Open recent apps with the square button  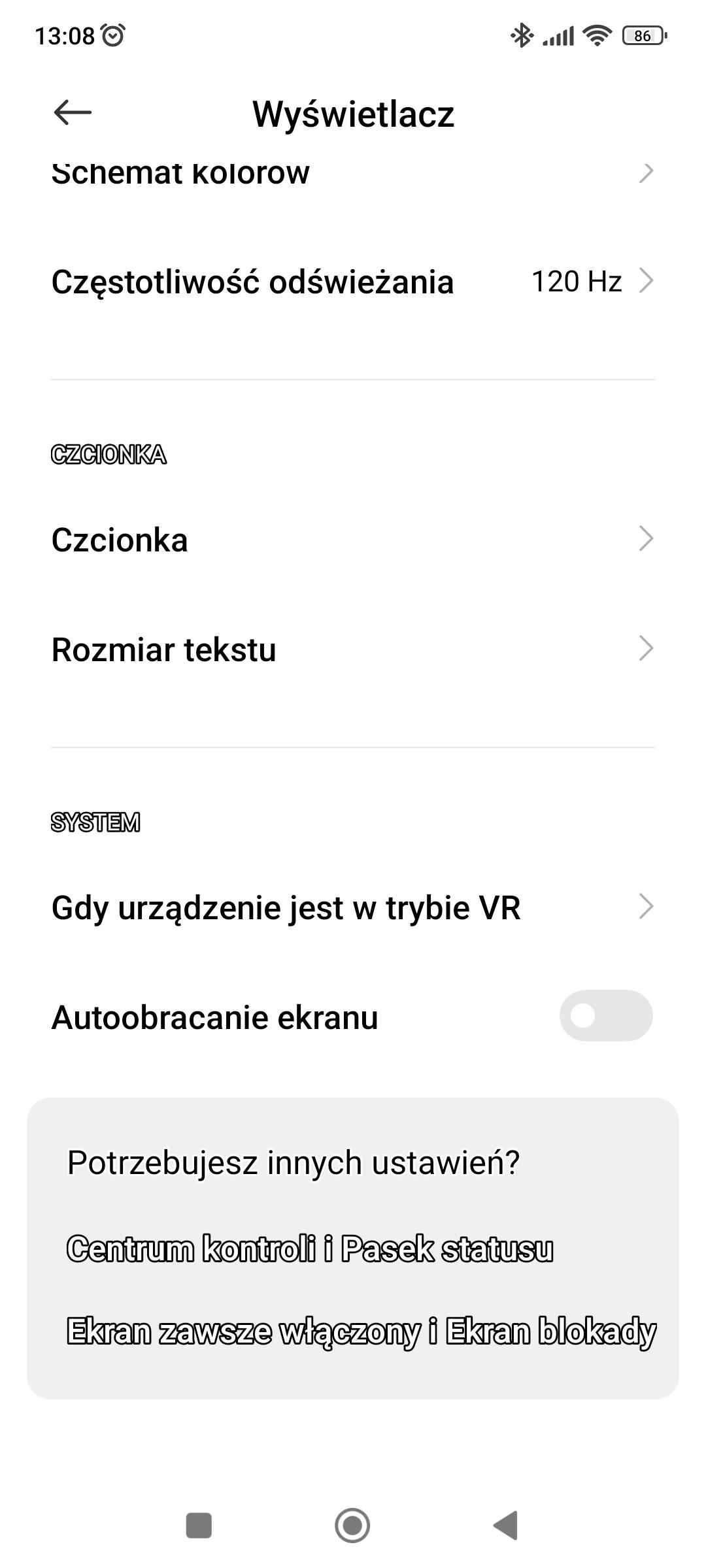(x=199, y=1525)
